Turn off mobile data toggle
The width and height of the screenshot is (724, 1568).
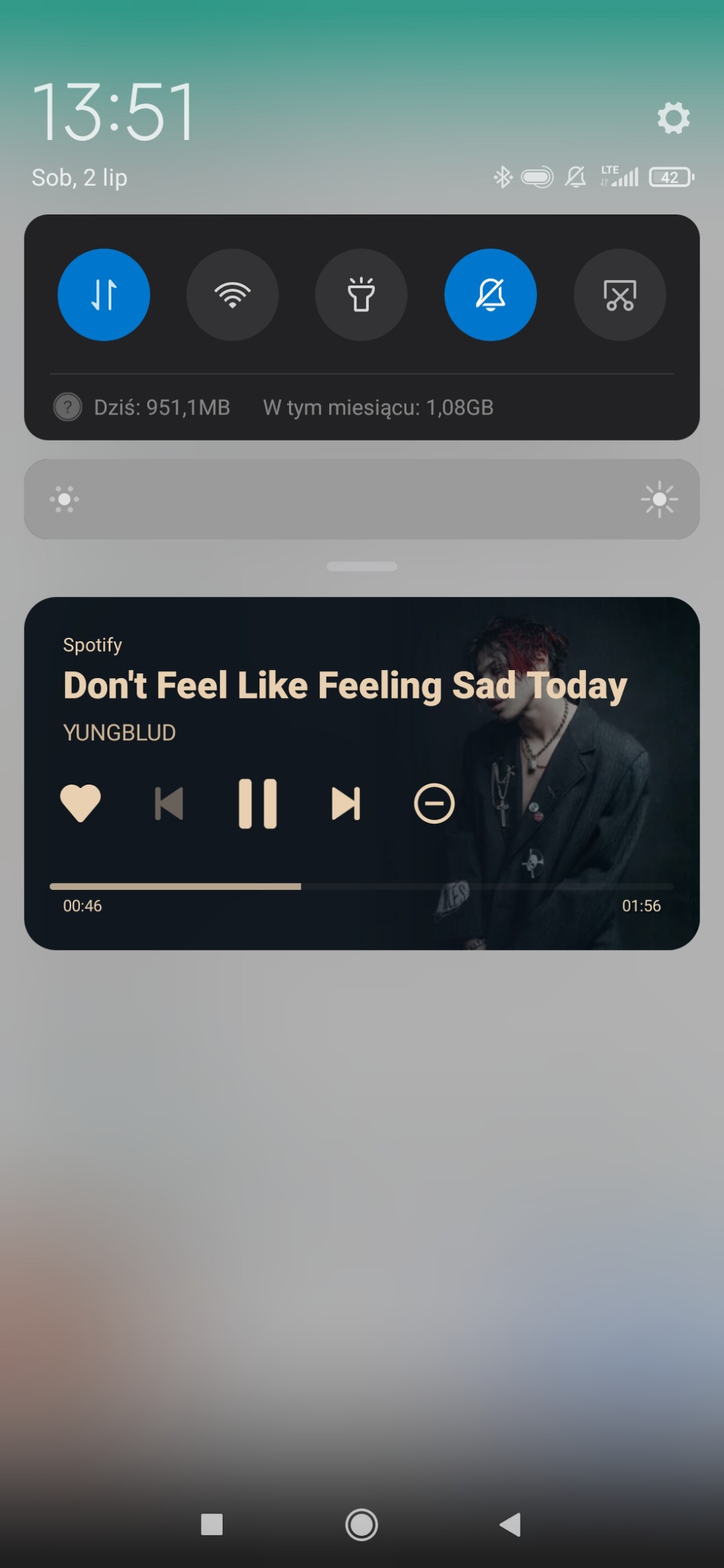pyautogui.click(x=104, y=294)
